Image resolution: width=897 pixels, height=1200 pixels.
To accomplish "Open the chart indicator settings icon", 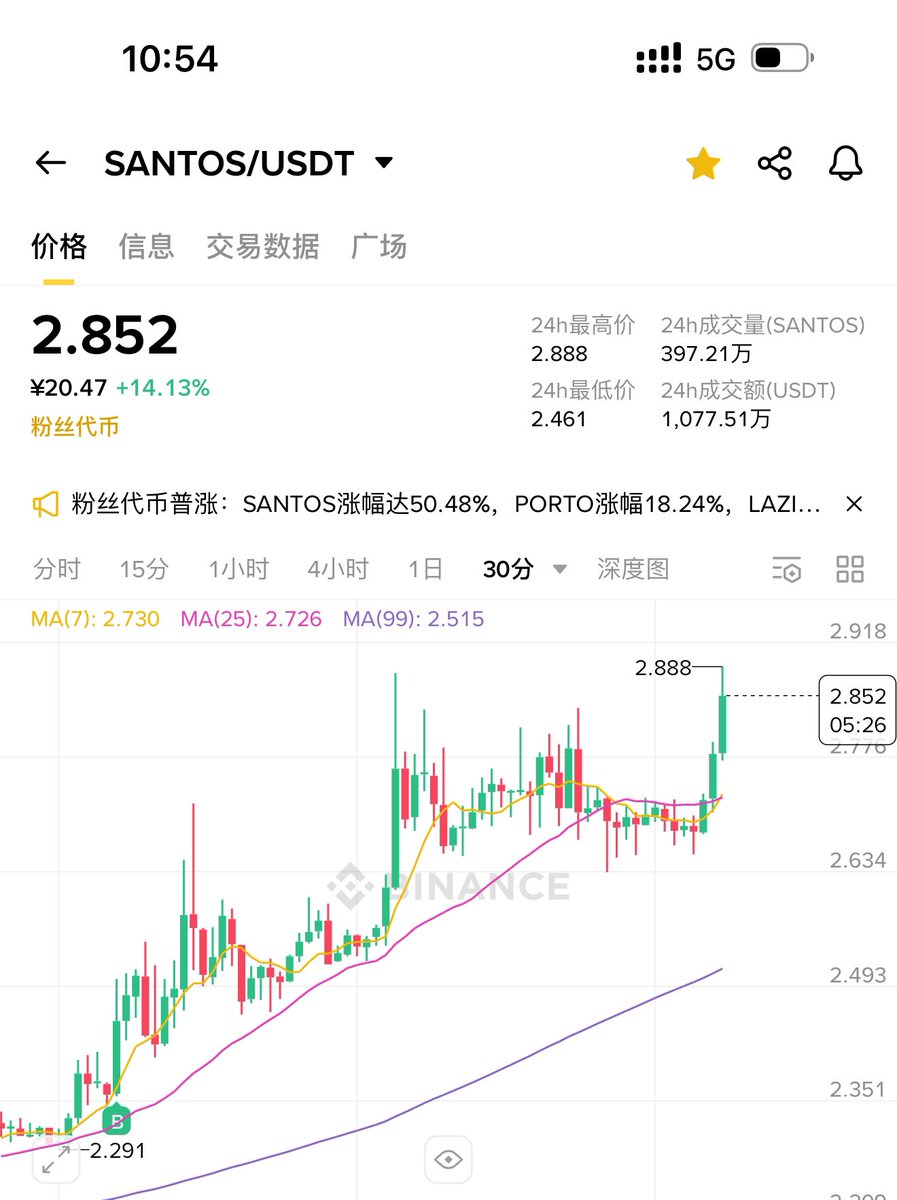I will 787,570.
